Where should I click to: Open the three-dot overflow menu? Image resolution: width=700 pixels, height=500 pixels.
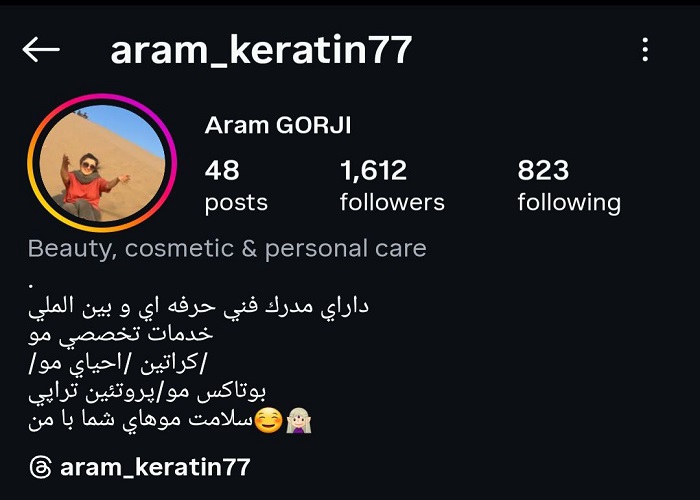[x=645, y=50]
